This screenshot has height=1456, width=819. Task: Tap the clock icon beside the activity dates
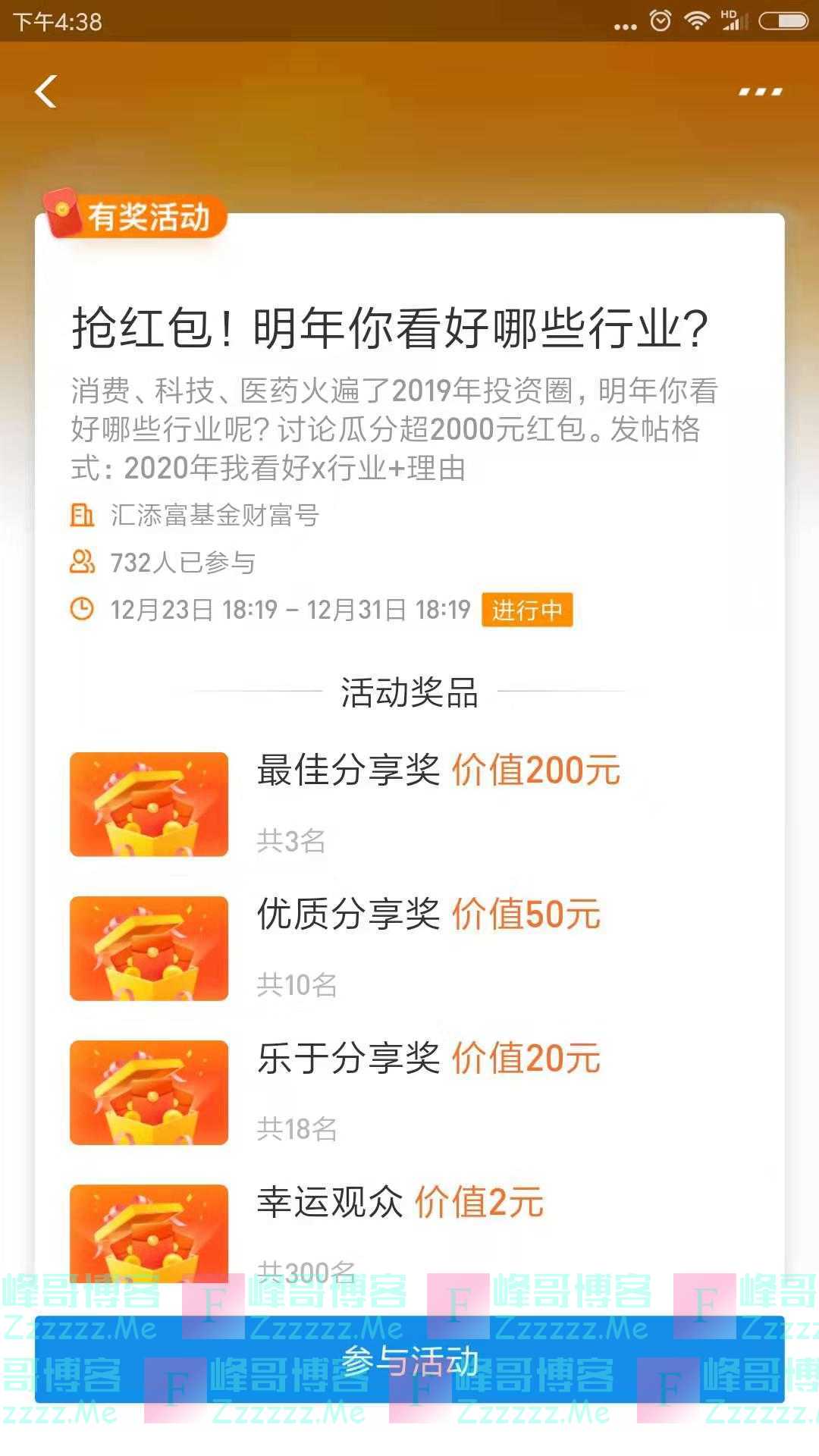click(x=82, y=610)
